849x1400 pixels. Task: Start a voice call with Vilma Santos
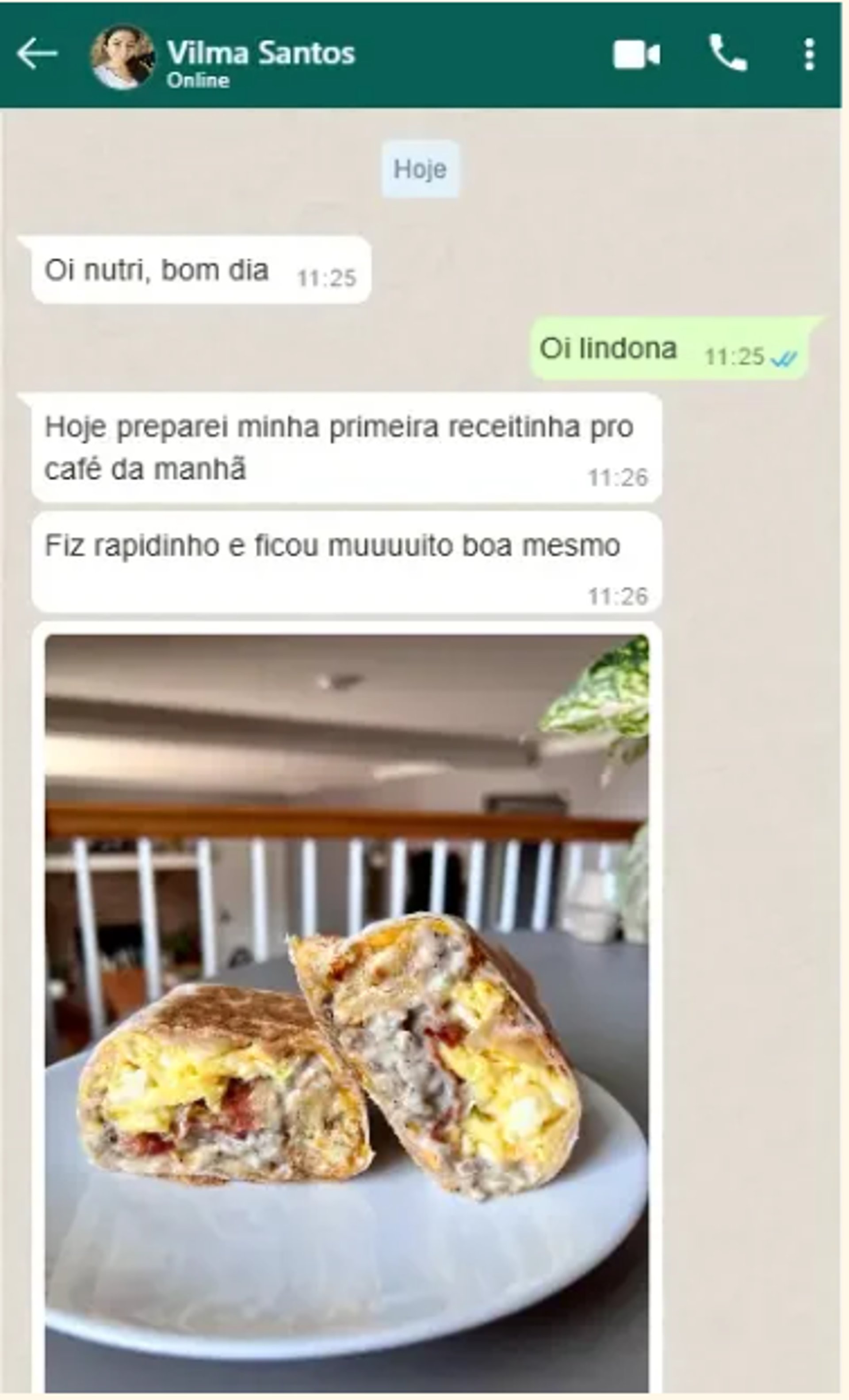click(x=728, y=54)
